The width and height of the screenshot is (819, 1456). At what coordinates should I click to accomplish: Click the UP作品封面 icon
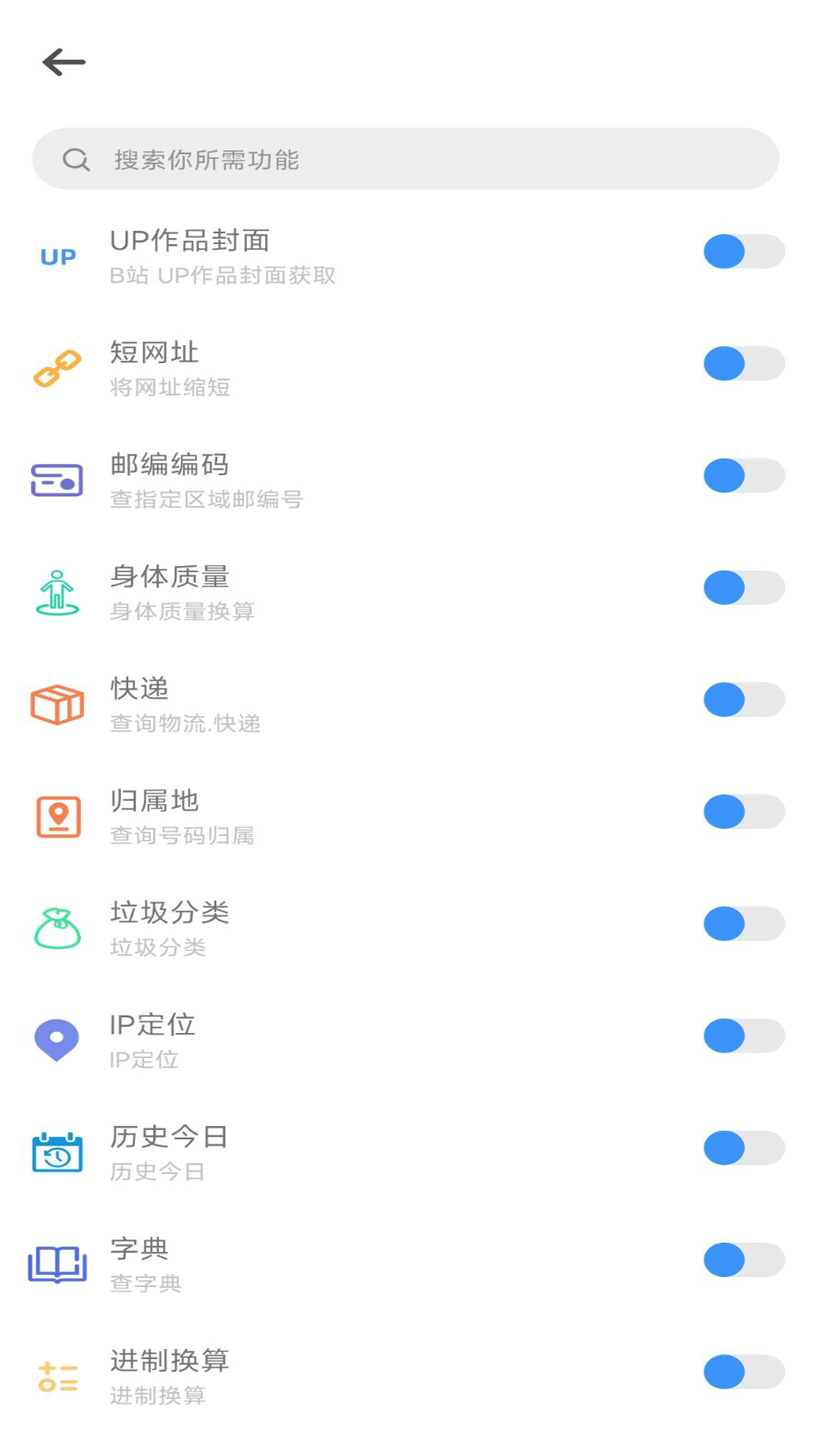click(57, 254)
